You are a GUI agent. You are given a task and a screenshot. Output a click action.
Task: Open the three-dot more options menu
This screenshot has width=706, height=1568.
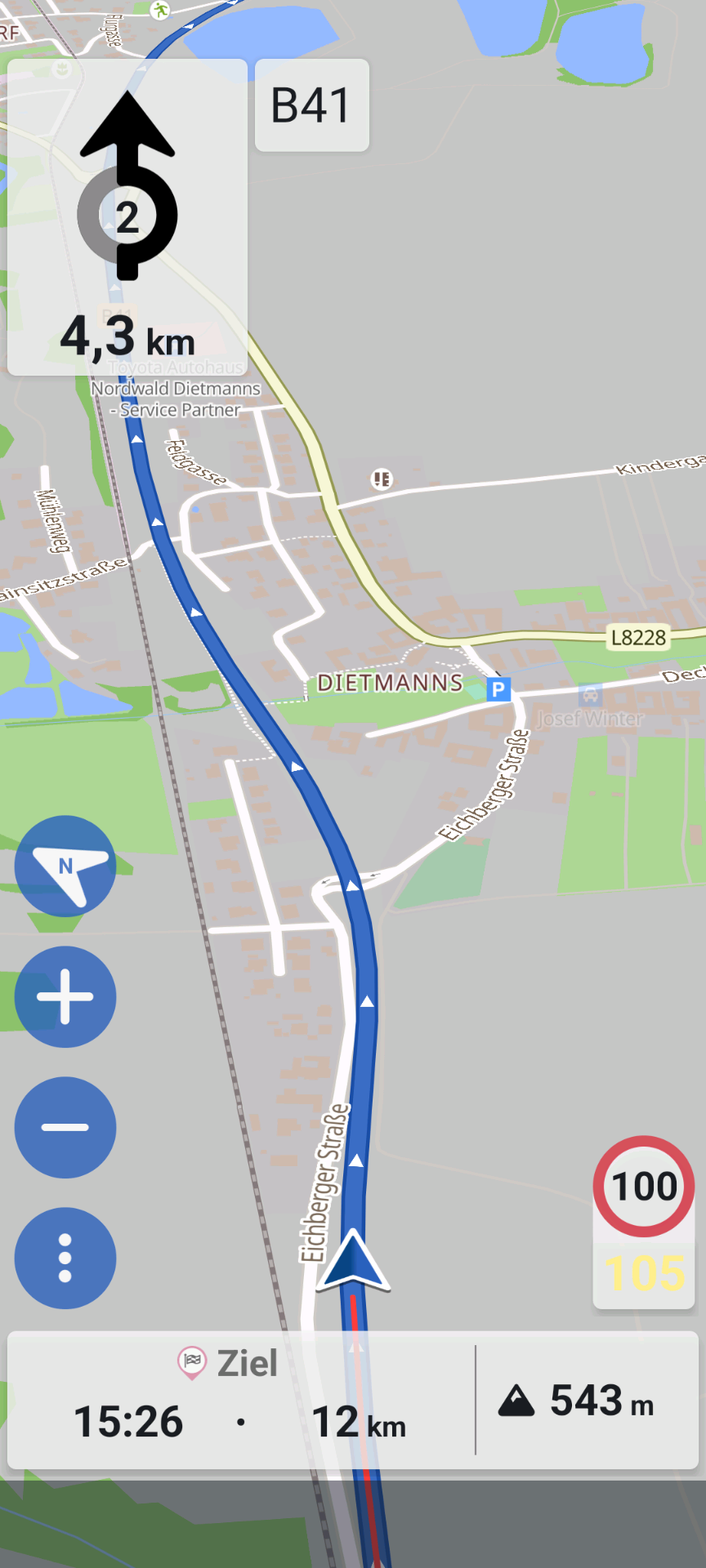tap(65, 1258)
